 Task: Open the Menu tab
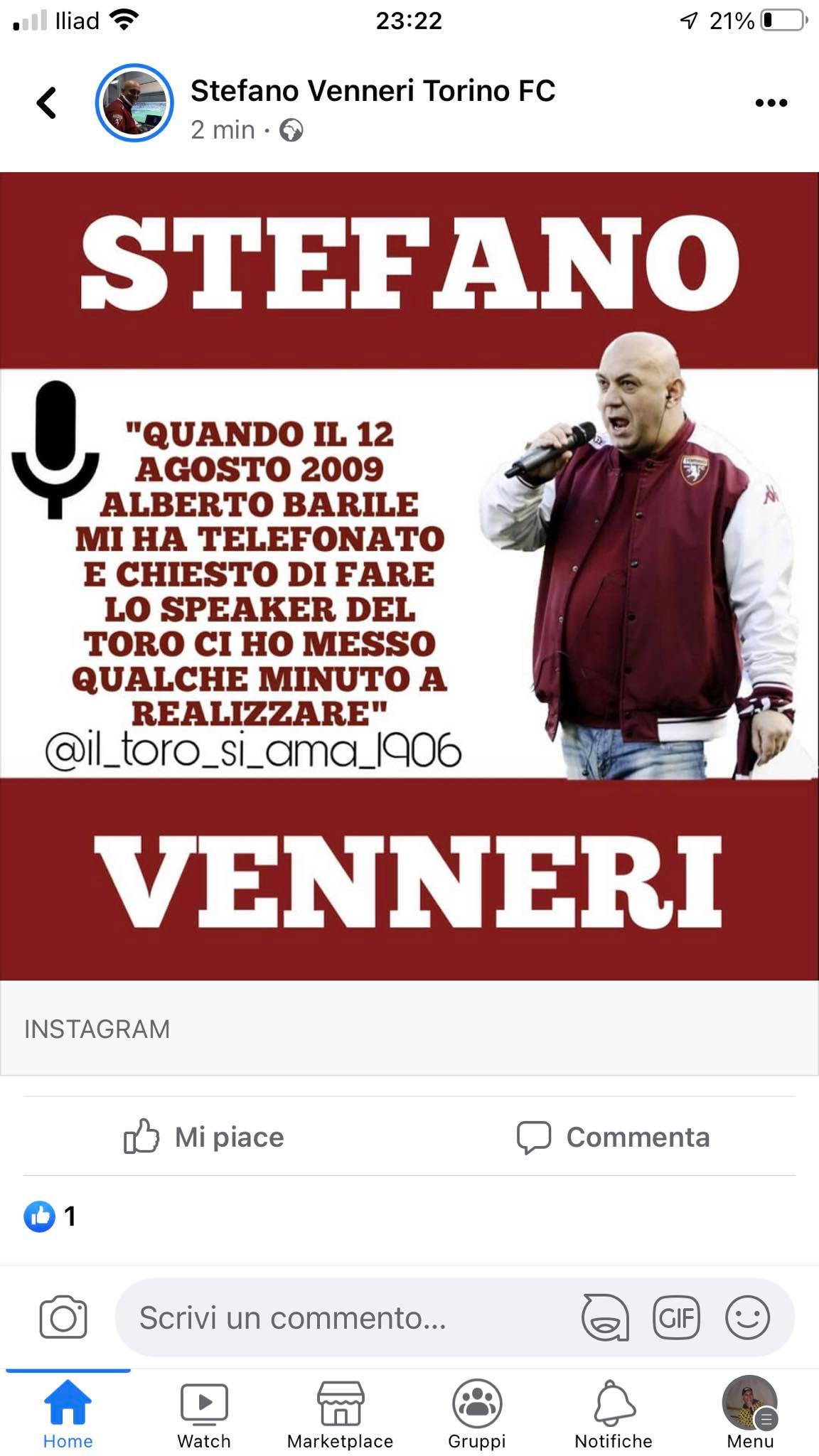pyautogui.click(x=749, y=1414)
